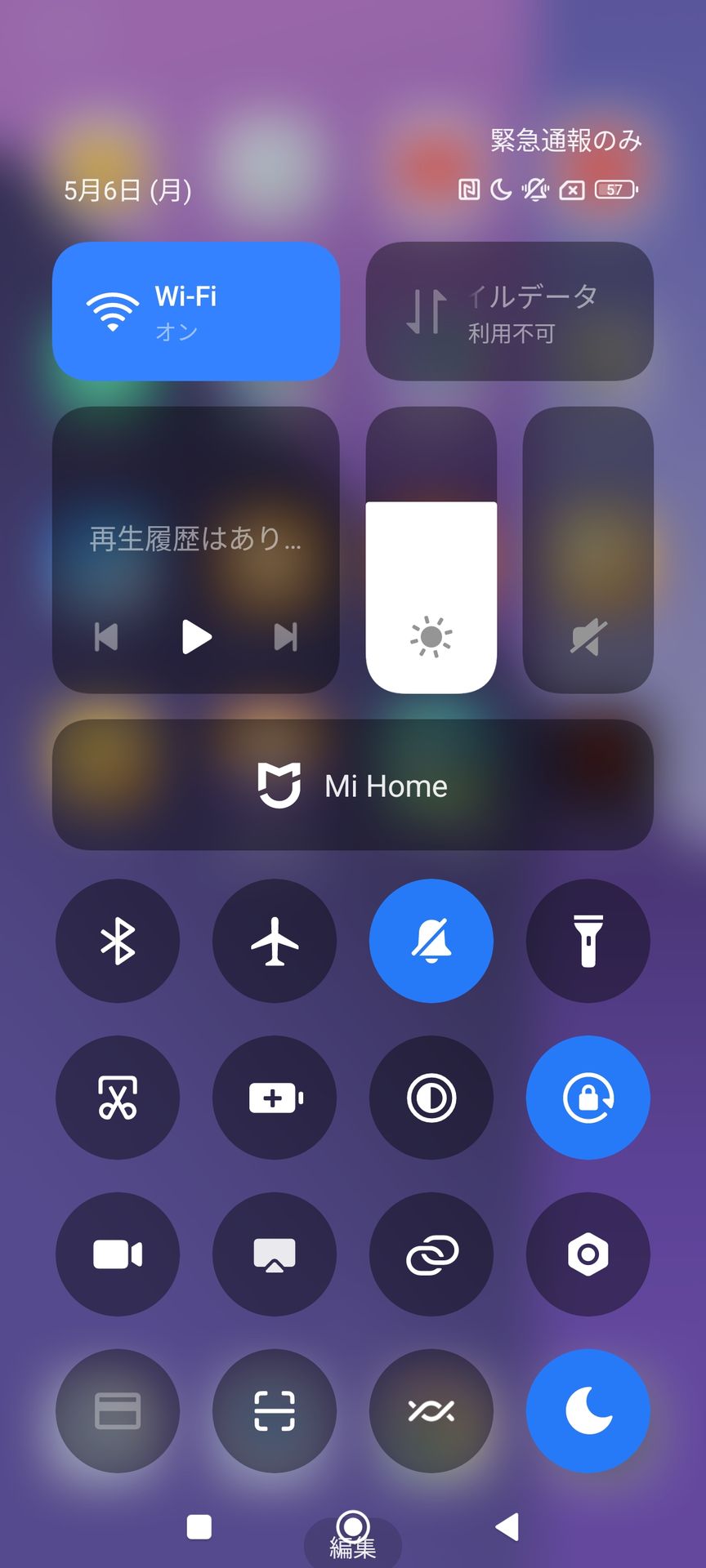The height and width of the screenshot is (1568, 706).
Task: Open the QR scanner tile
Action: coord(275,1411)
